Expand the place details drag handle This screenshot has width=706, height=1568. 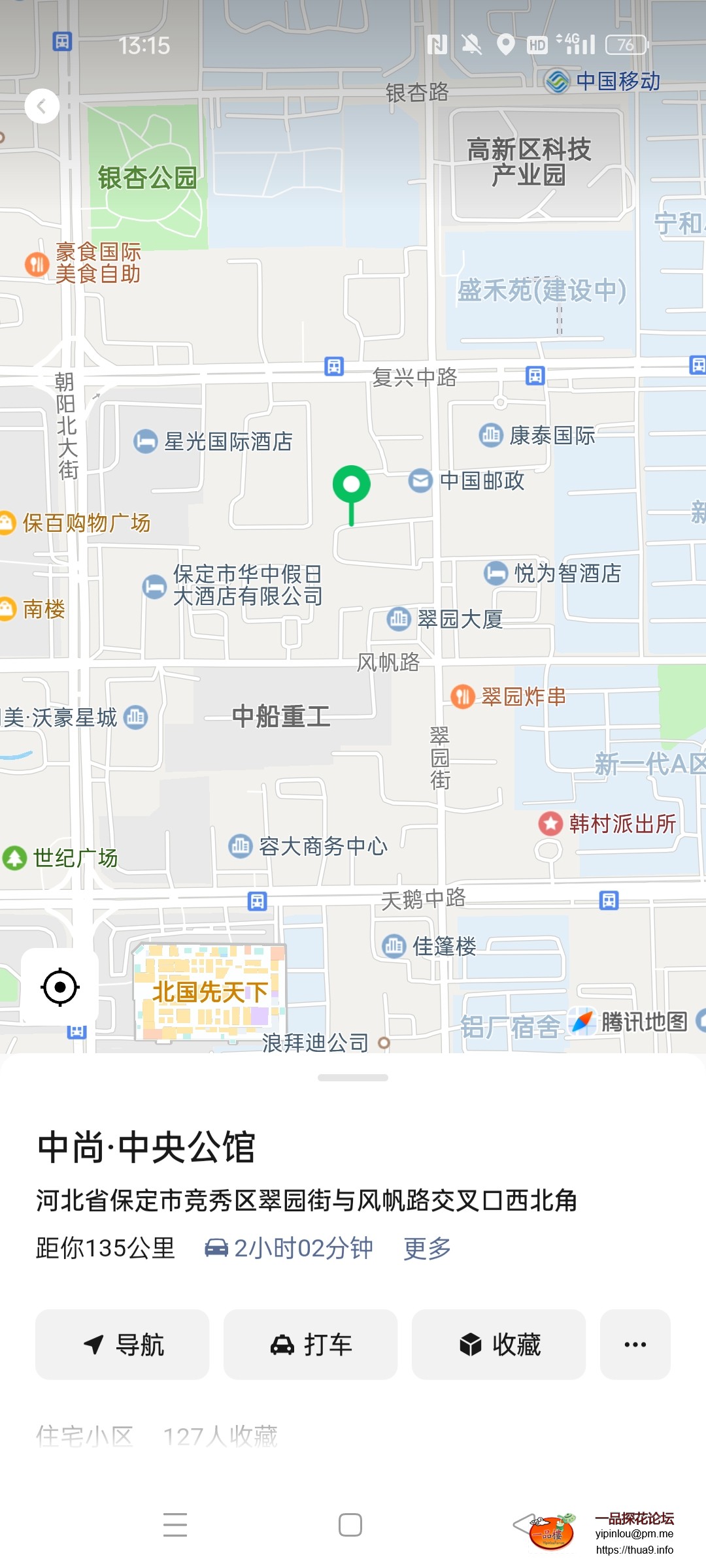coord(353,1078)
